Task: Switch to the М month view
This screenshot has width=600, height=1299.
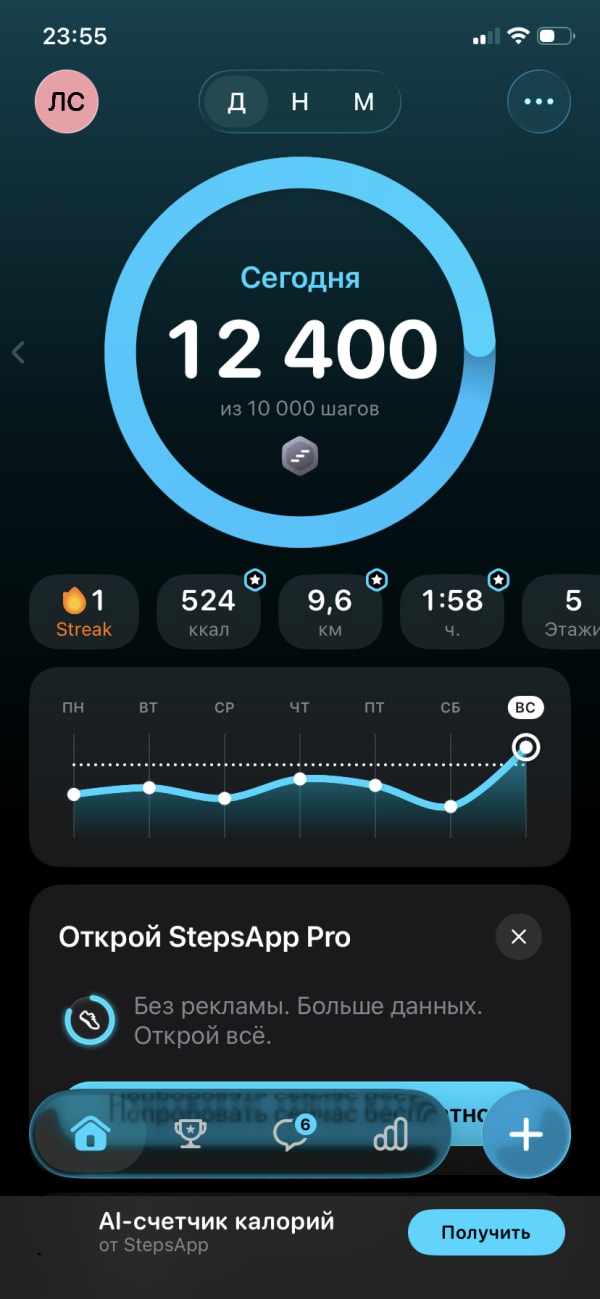Action: click(x=363, y=102)
